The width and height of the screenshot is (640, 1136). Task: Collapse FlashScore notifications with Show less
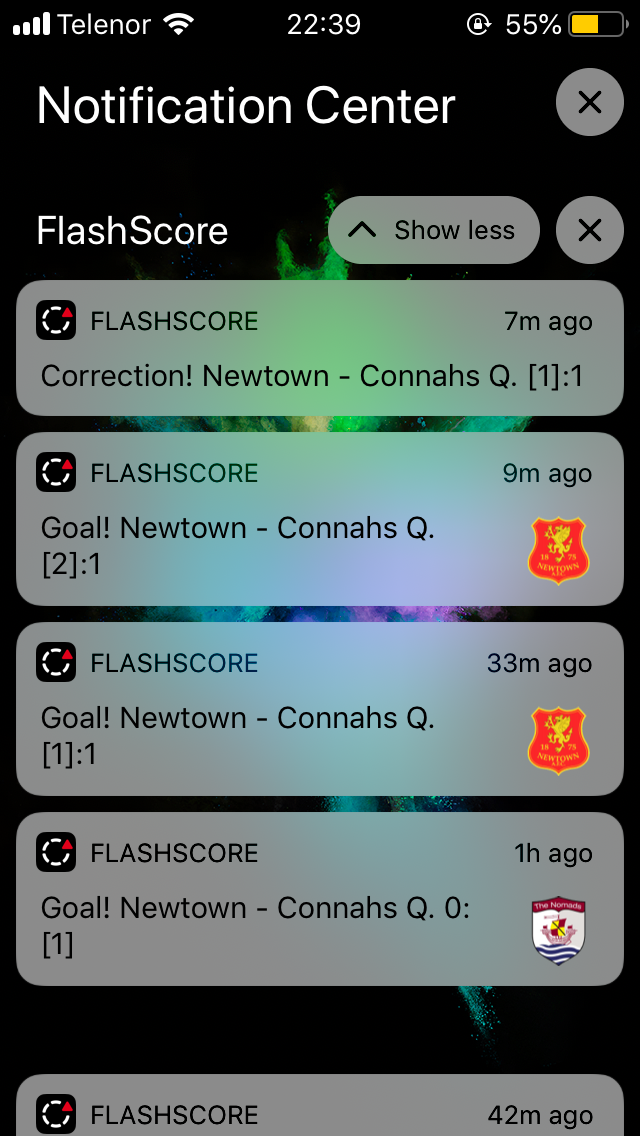(434, 230)
